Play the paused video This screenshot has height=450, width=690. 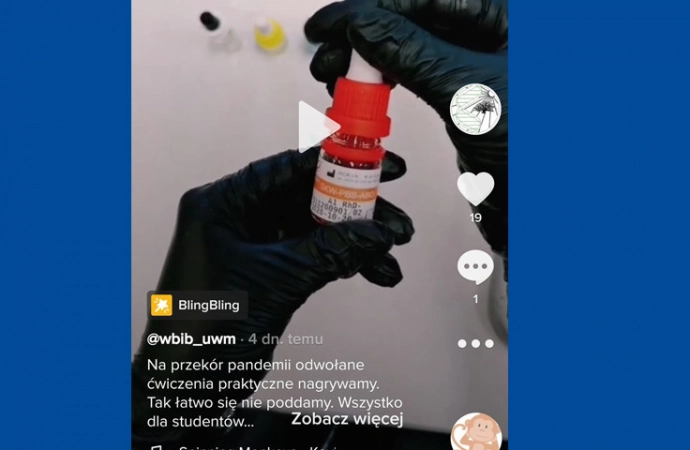316,127
